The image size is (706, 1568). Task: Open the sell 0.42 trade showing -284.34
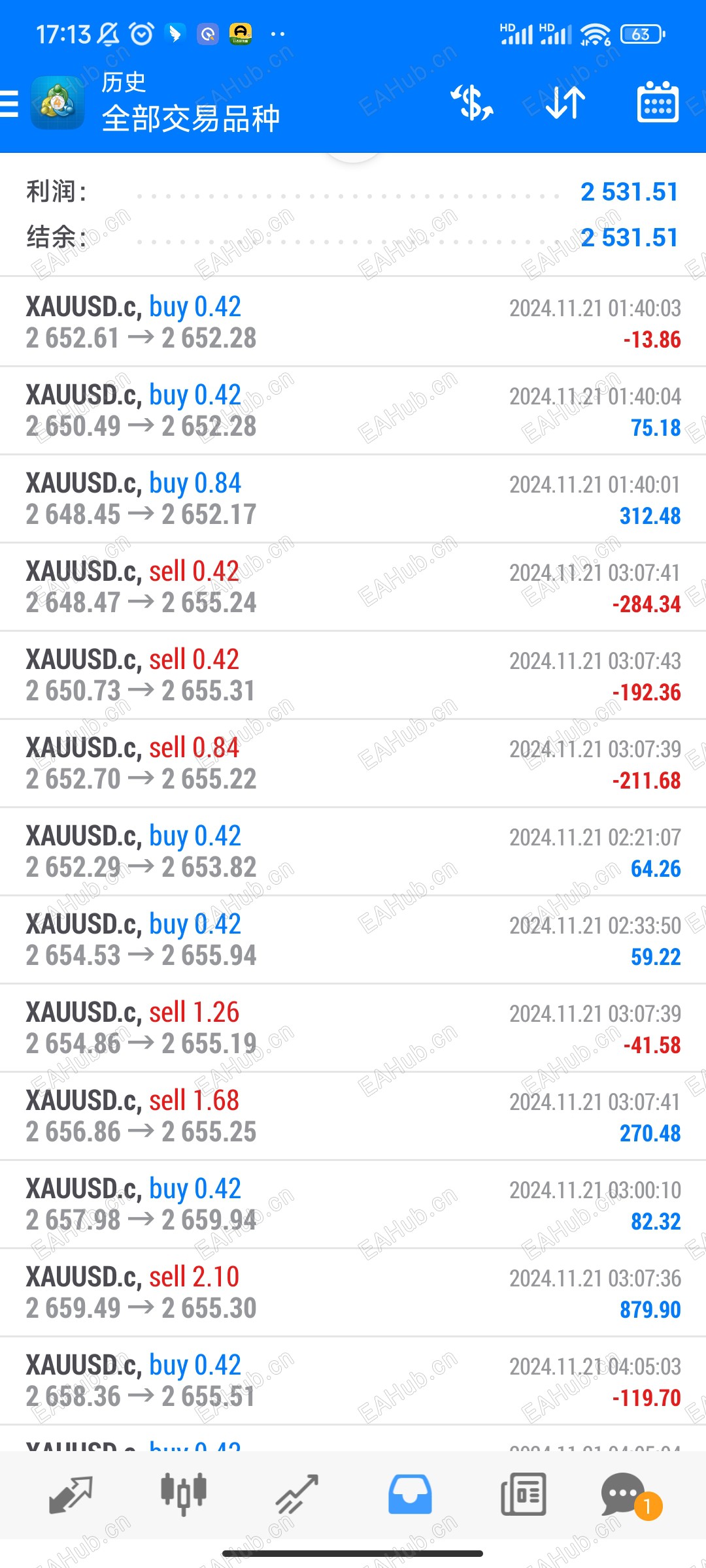point(353,587)
